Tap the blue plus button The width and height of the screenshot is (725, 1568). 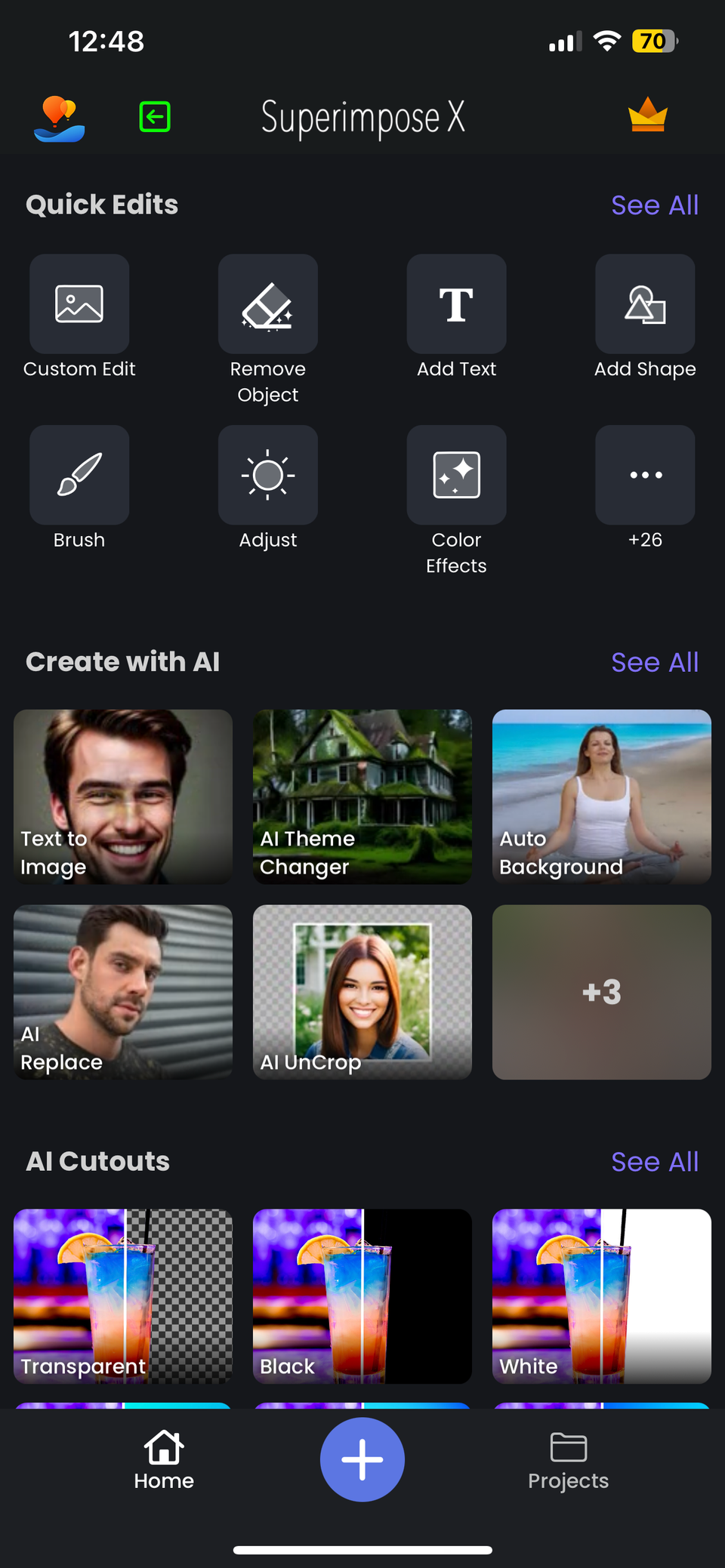coord(362,1459)
